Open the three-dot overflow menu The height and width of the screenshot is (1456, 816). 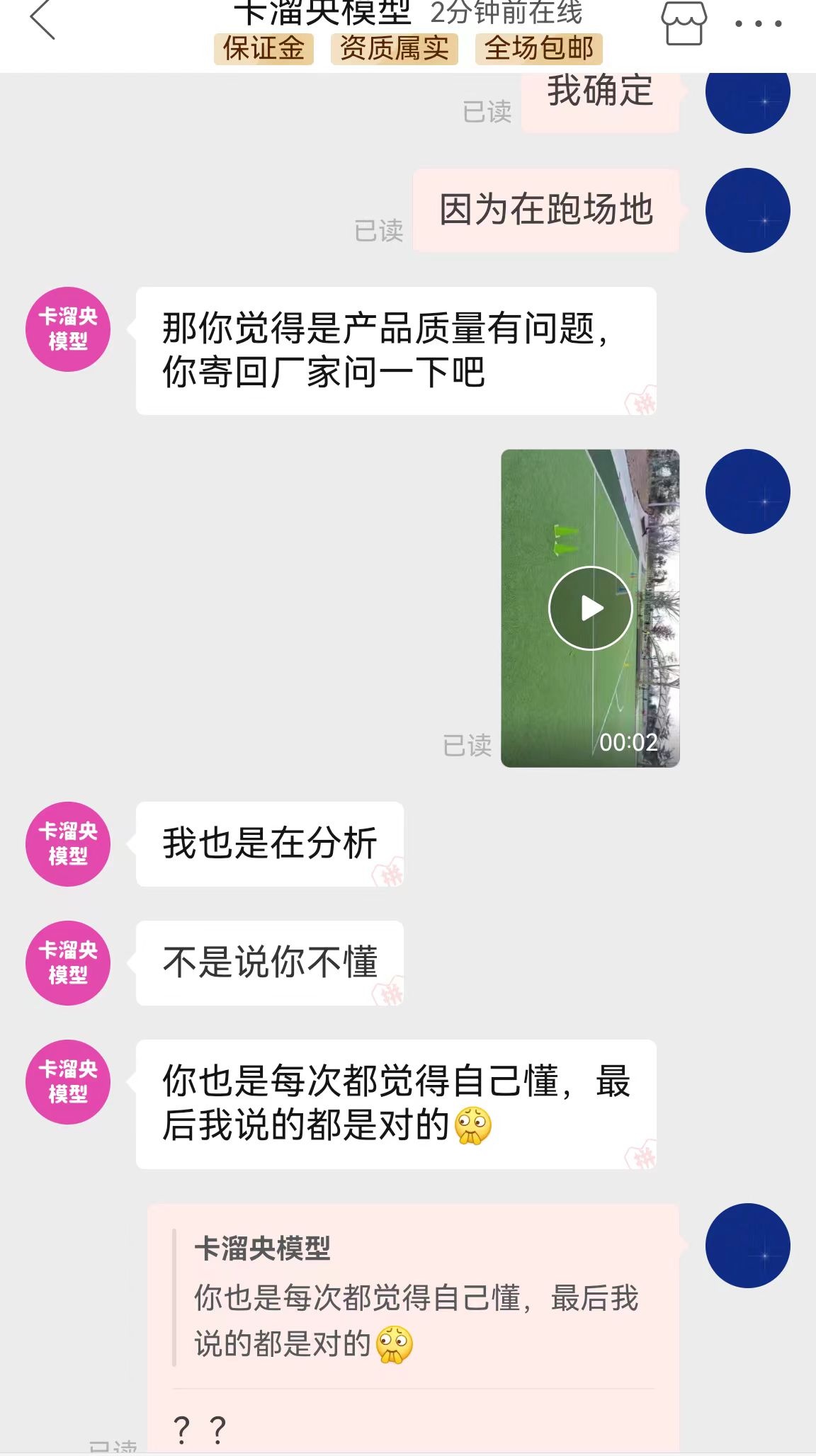point(758,23)
